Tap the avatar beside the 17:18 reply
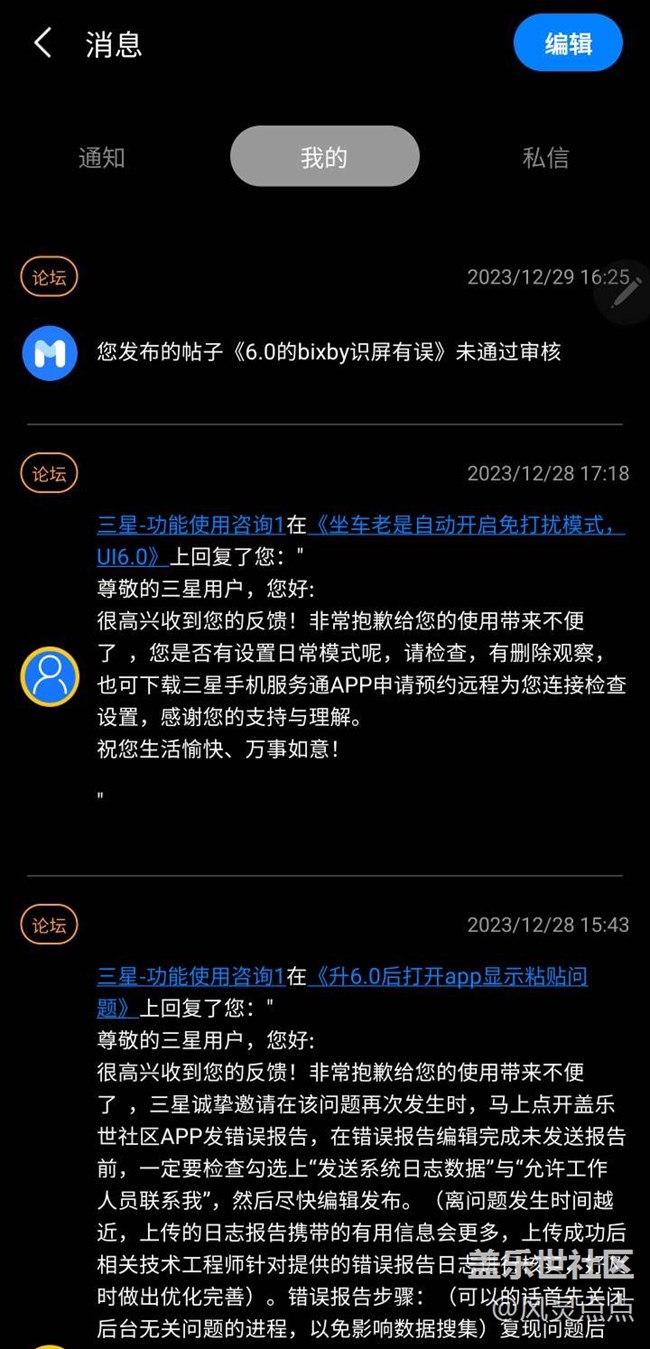650x1349 pixels. [50, 677]
